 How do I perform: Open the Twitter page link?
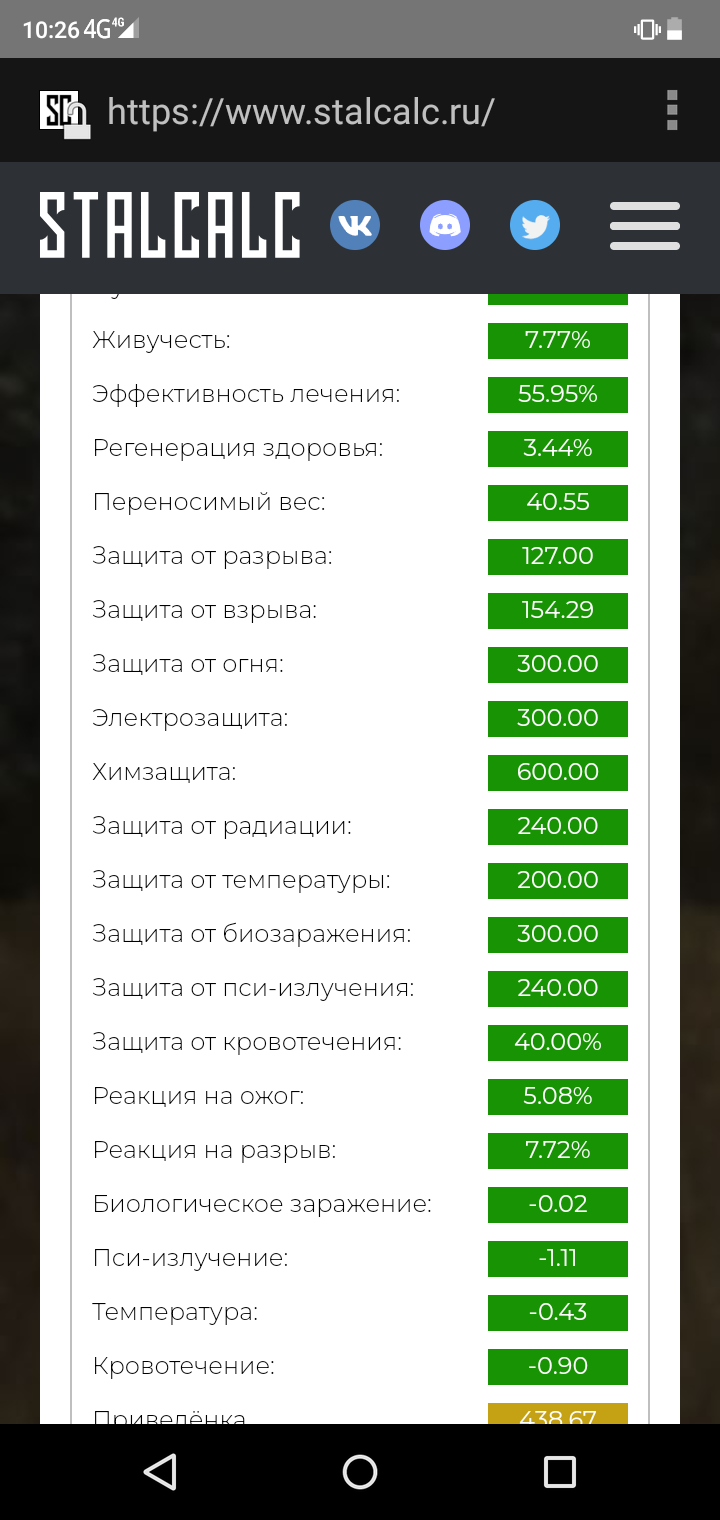[x=535, y=225]
